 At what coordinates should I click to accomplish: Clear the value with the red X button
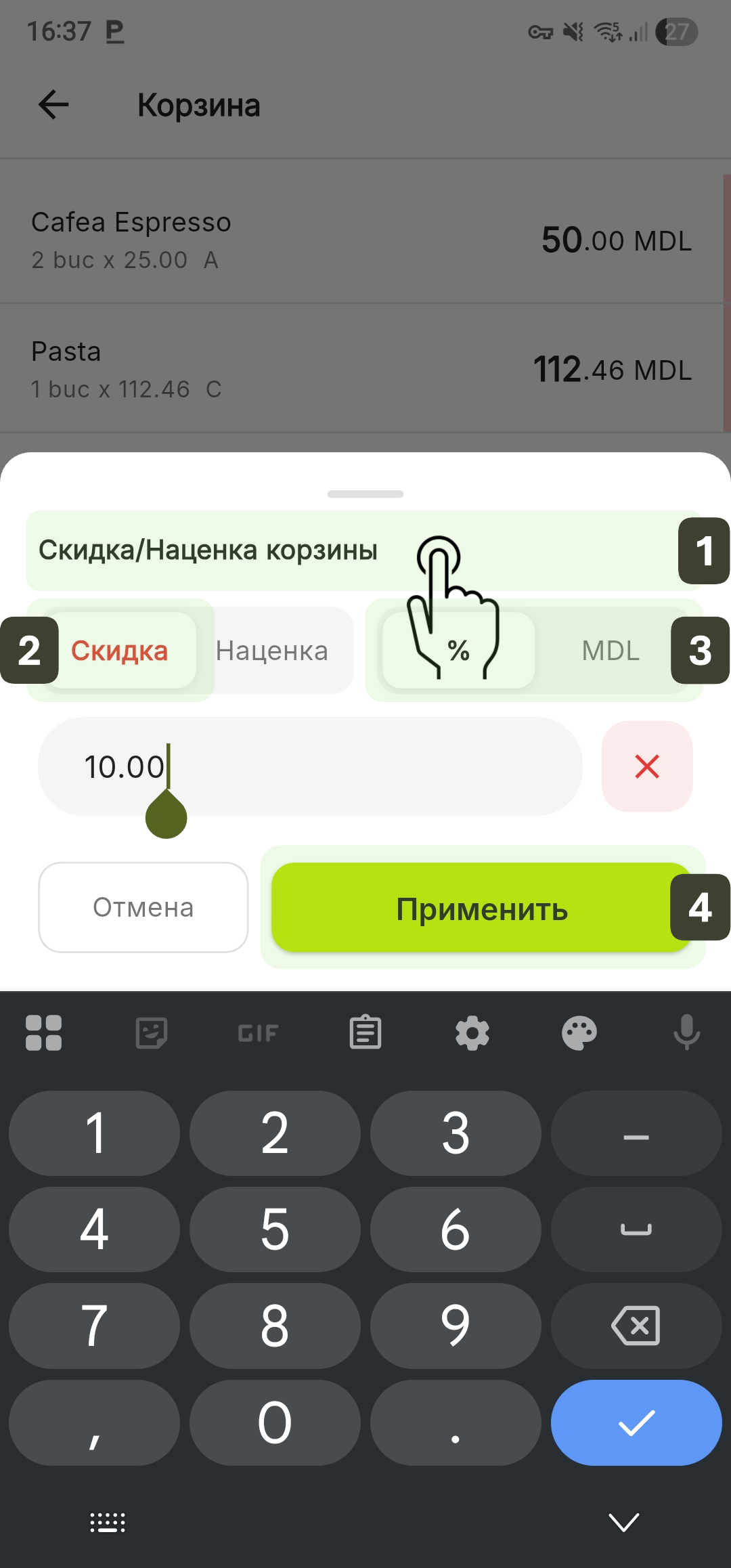click(647, 766)
